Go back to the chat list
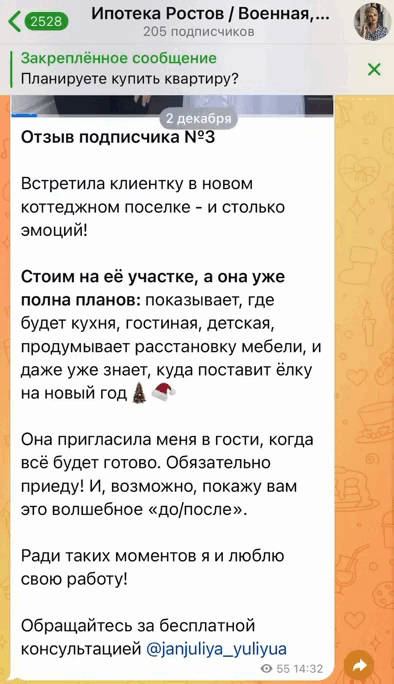394x684 pixels. (38, 21)
